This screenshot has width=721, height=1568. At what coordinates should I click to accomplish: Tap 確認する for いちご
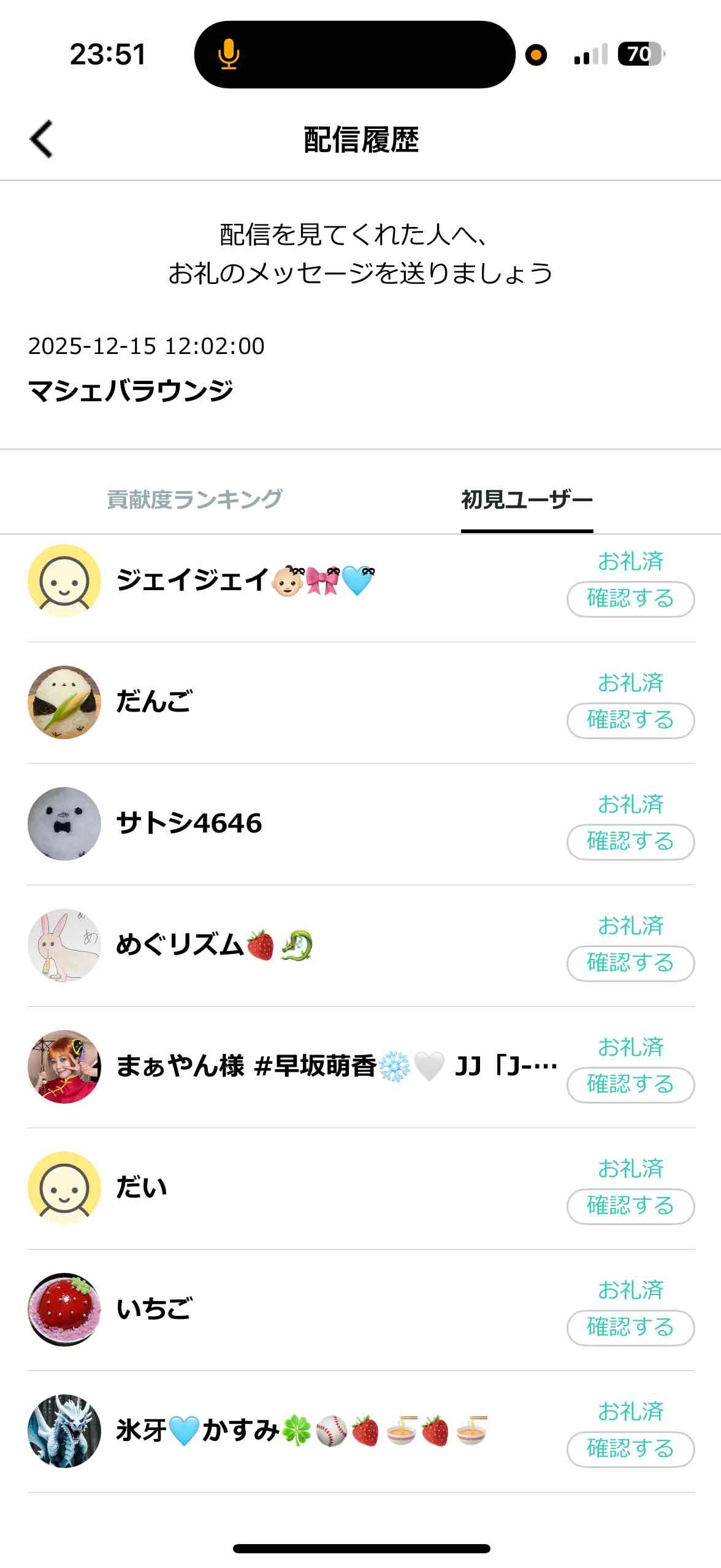point(630,1328)
